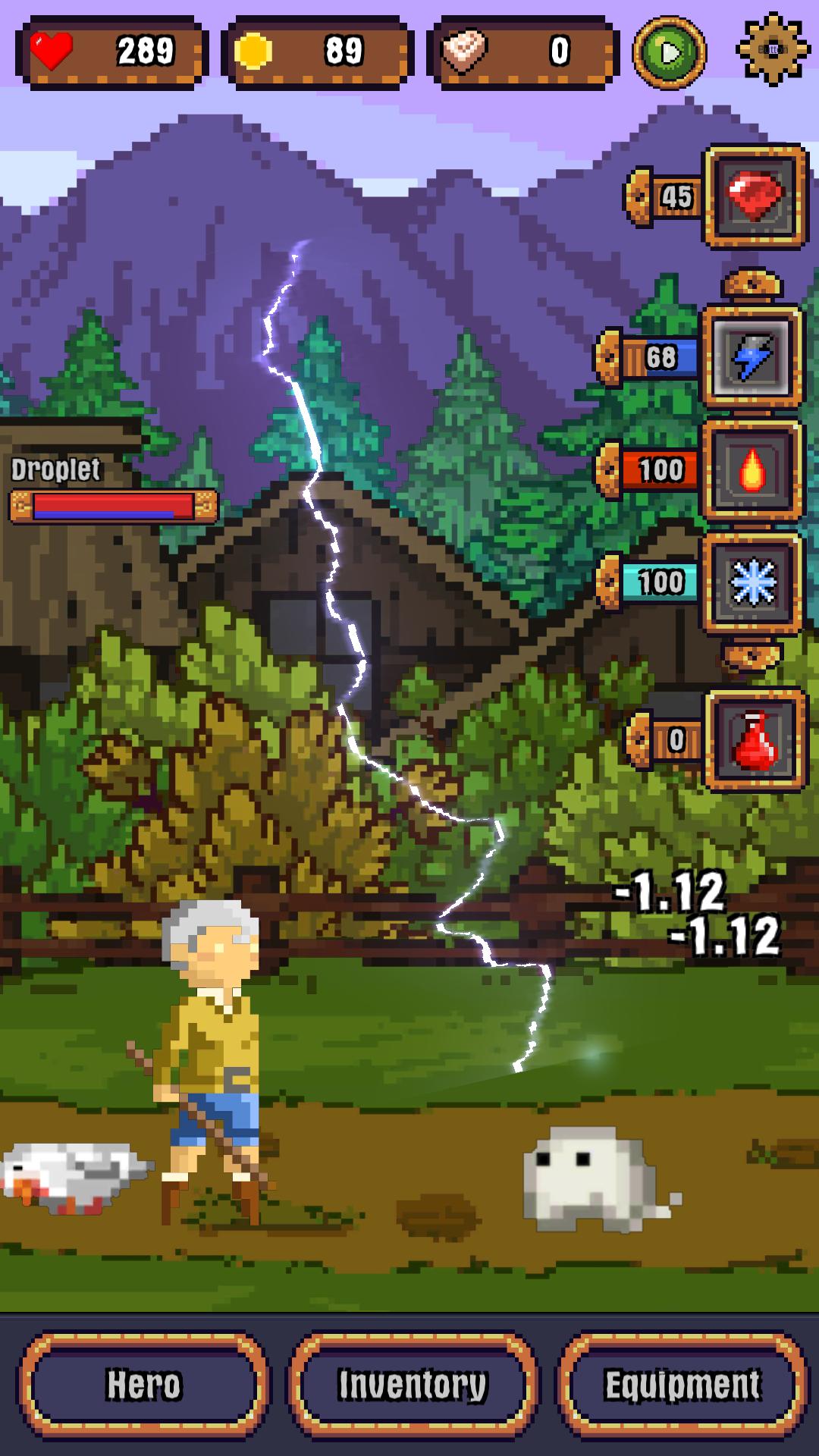Cast the lightning bolt spell

point(752,357)
